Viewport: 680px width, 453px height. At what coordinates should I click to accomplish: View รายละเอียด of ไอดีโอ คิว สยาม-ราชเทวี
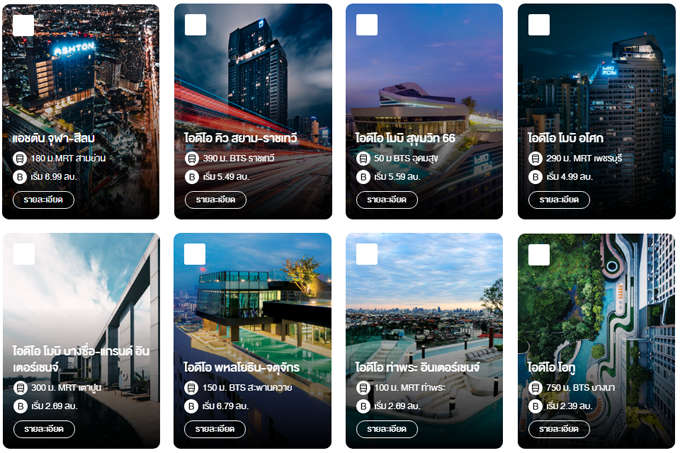coord(215,199)
